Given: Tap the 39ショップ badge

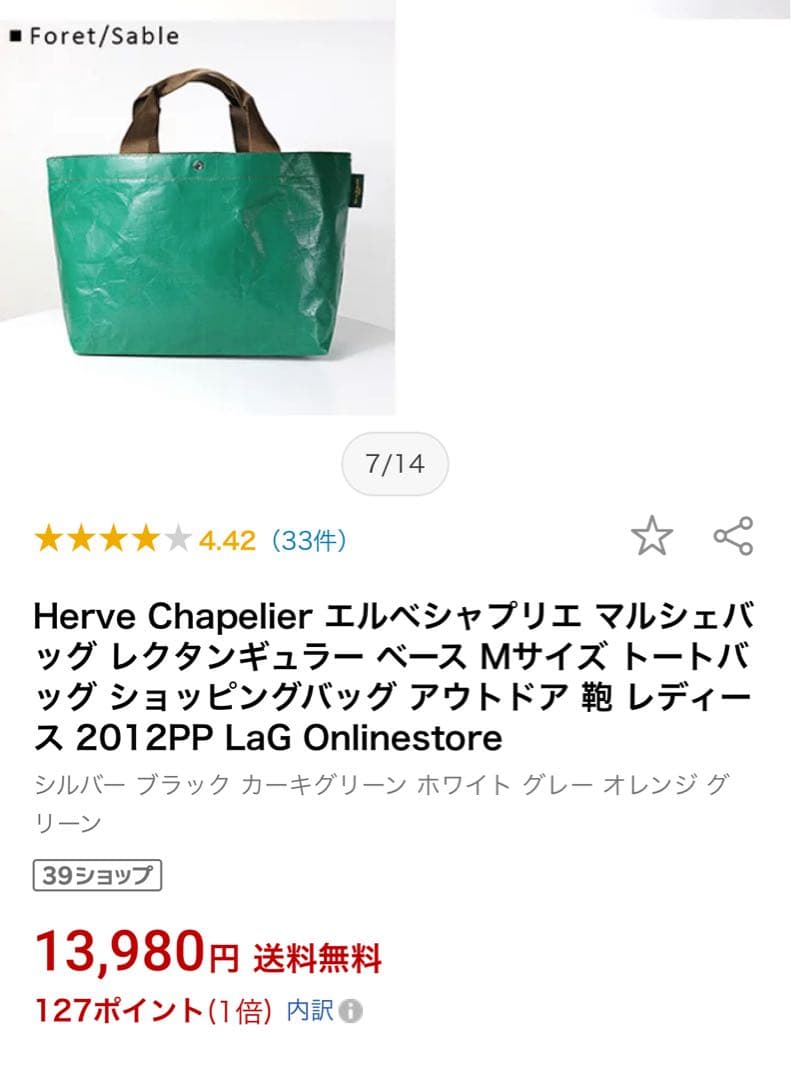Looking at the screenshot, I should [98, 876].
